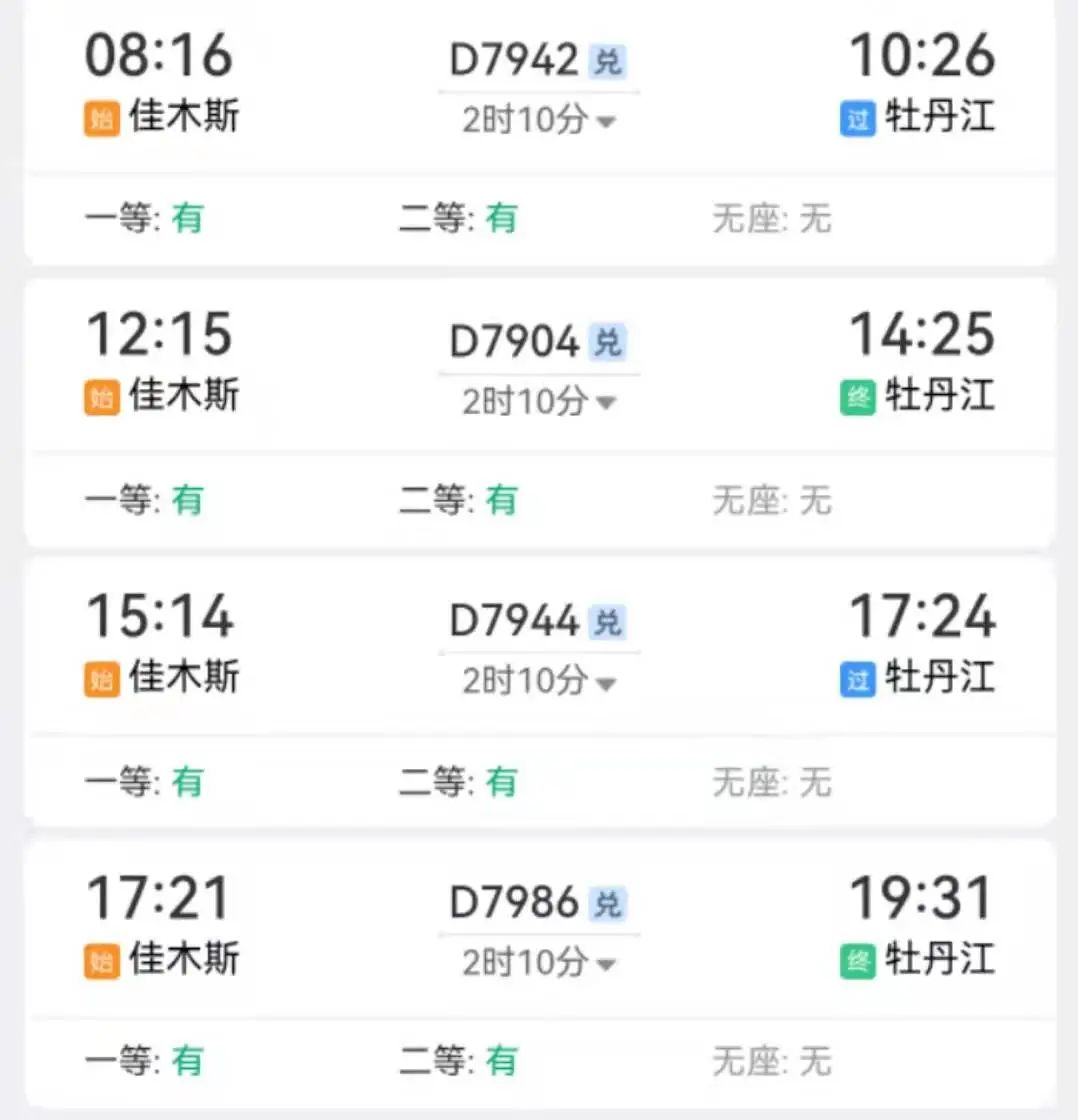Expand the stop list for D7942
The width and height of the screenshot is (1078, 1120).
coord(539,122)
